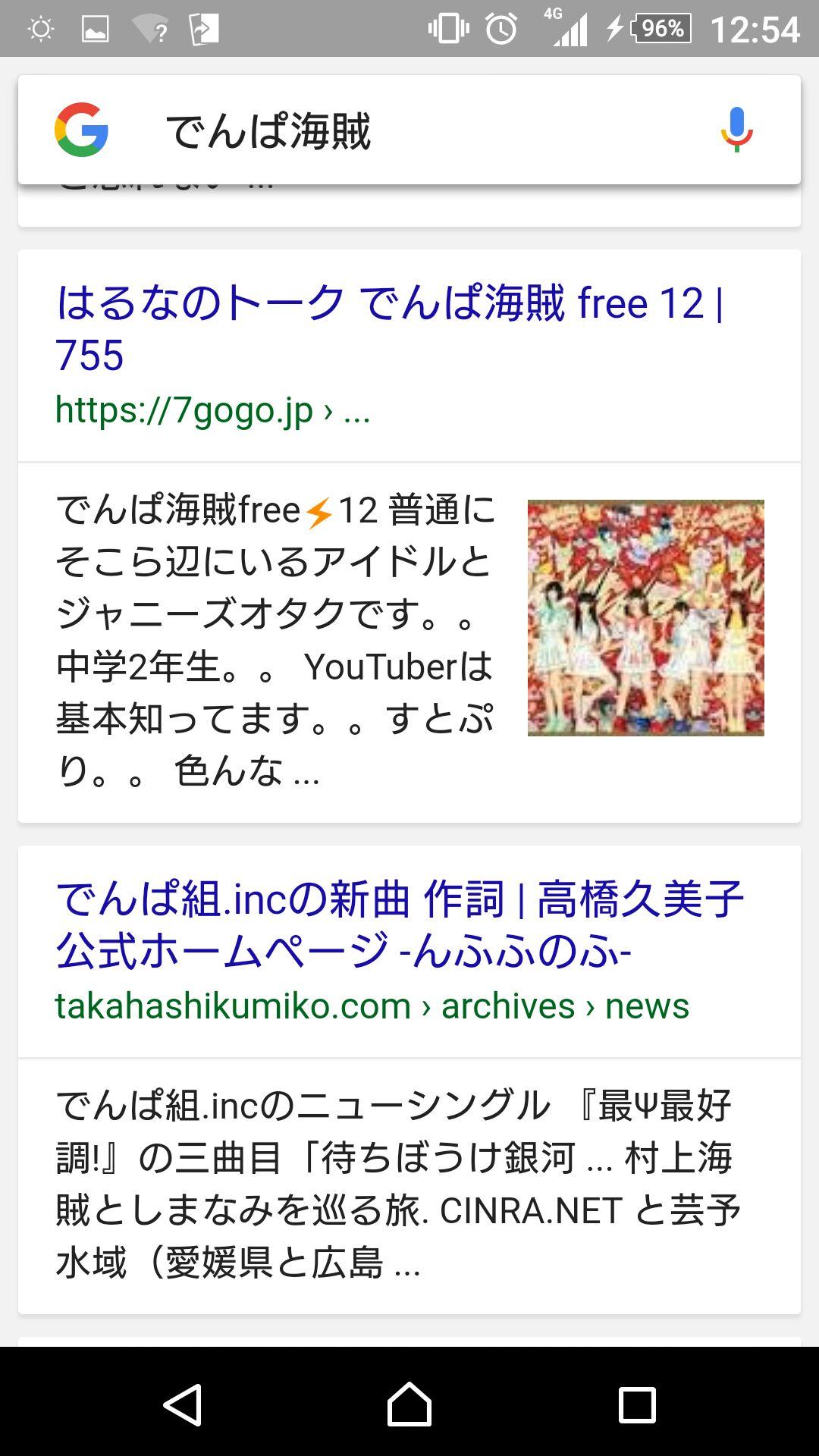Tap the search query input field
The image size is (819, 1456).
coord(341,129)
